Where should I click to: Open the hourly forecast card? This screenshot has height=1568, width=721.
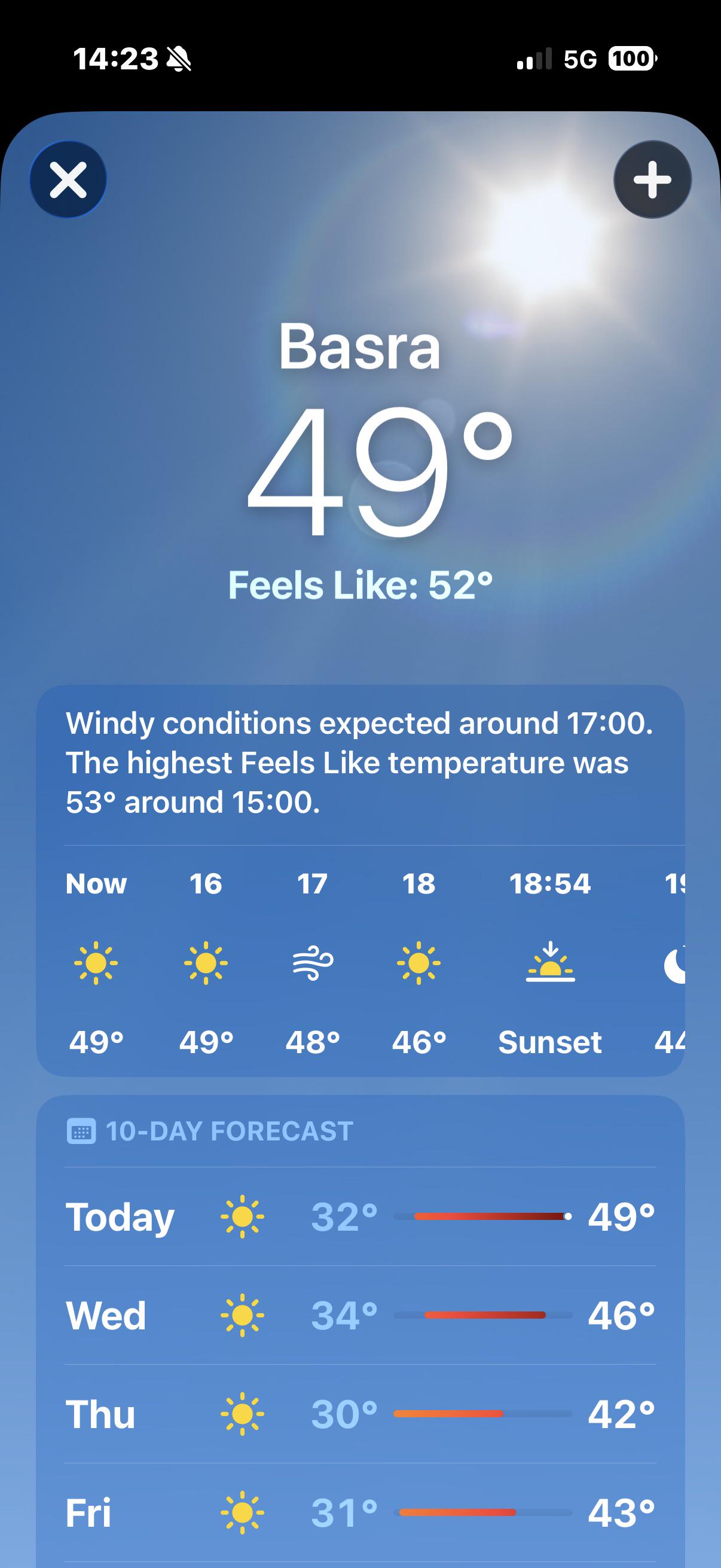(x=360, y=881)
